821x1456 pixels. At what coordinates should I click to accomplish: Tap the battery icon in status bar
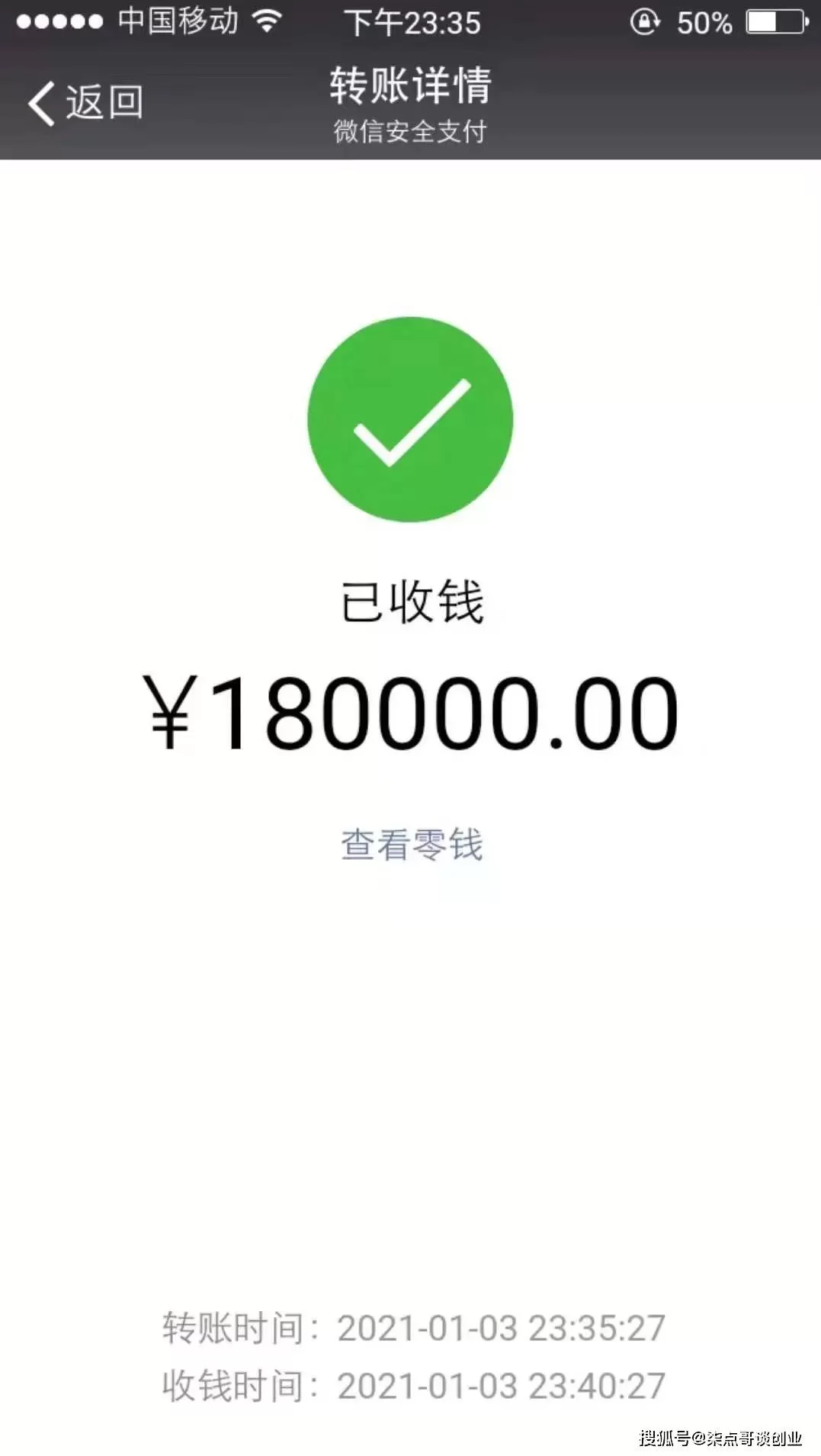click(776, 21)
